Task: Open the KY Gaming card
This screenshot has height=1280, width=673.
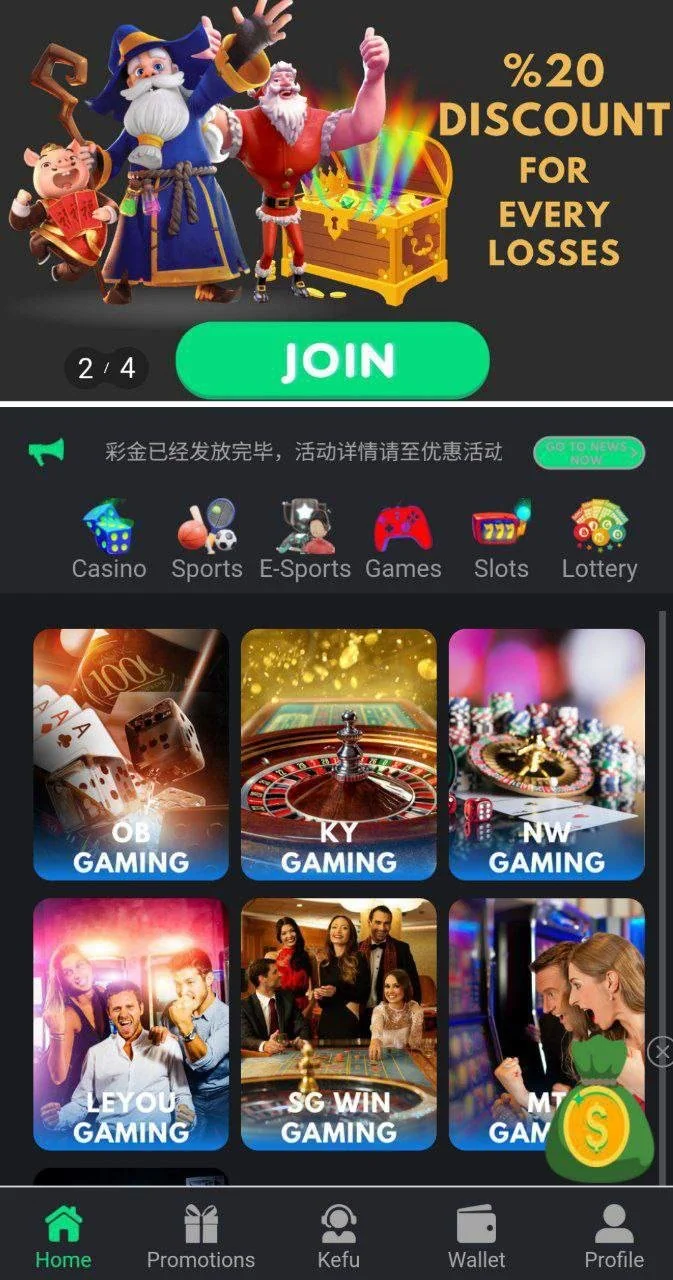Action: click(339, 754)
